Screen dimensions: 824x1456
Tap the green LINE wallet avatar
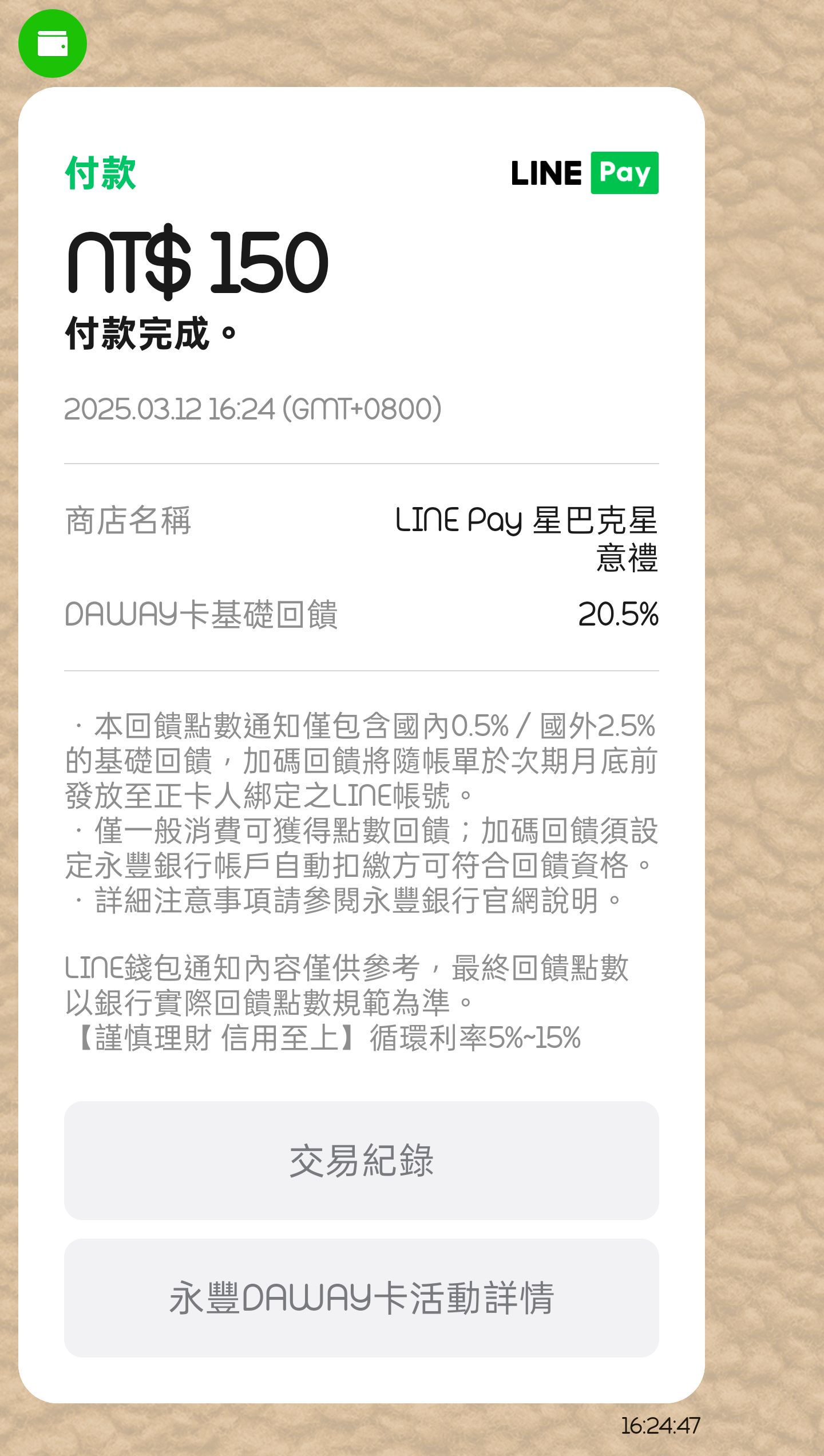coord(53,43)
